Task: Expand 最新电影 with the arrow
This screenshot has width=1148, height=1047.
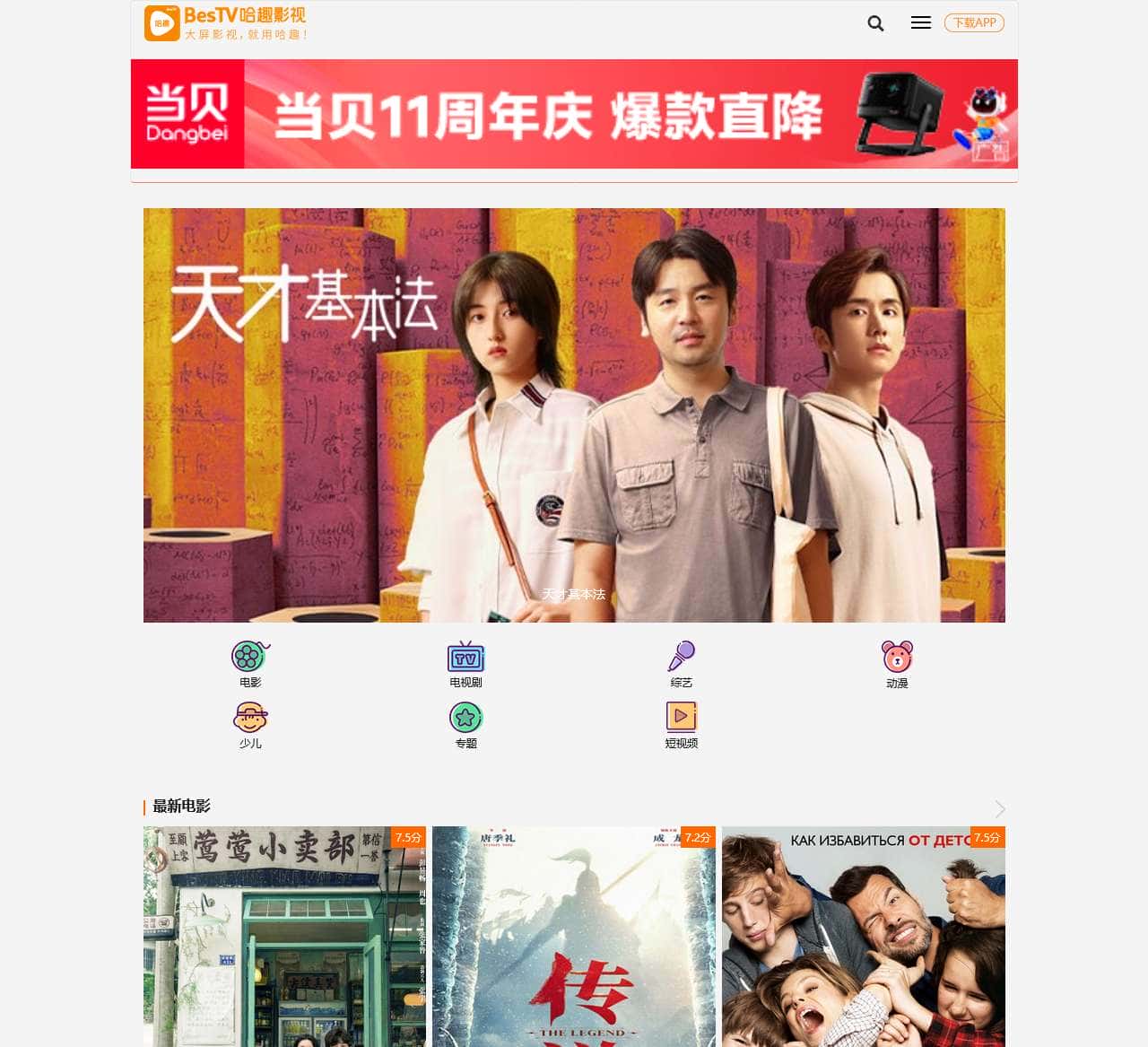Action: 999,809
